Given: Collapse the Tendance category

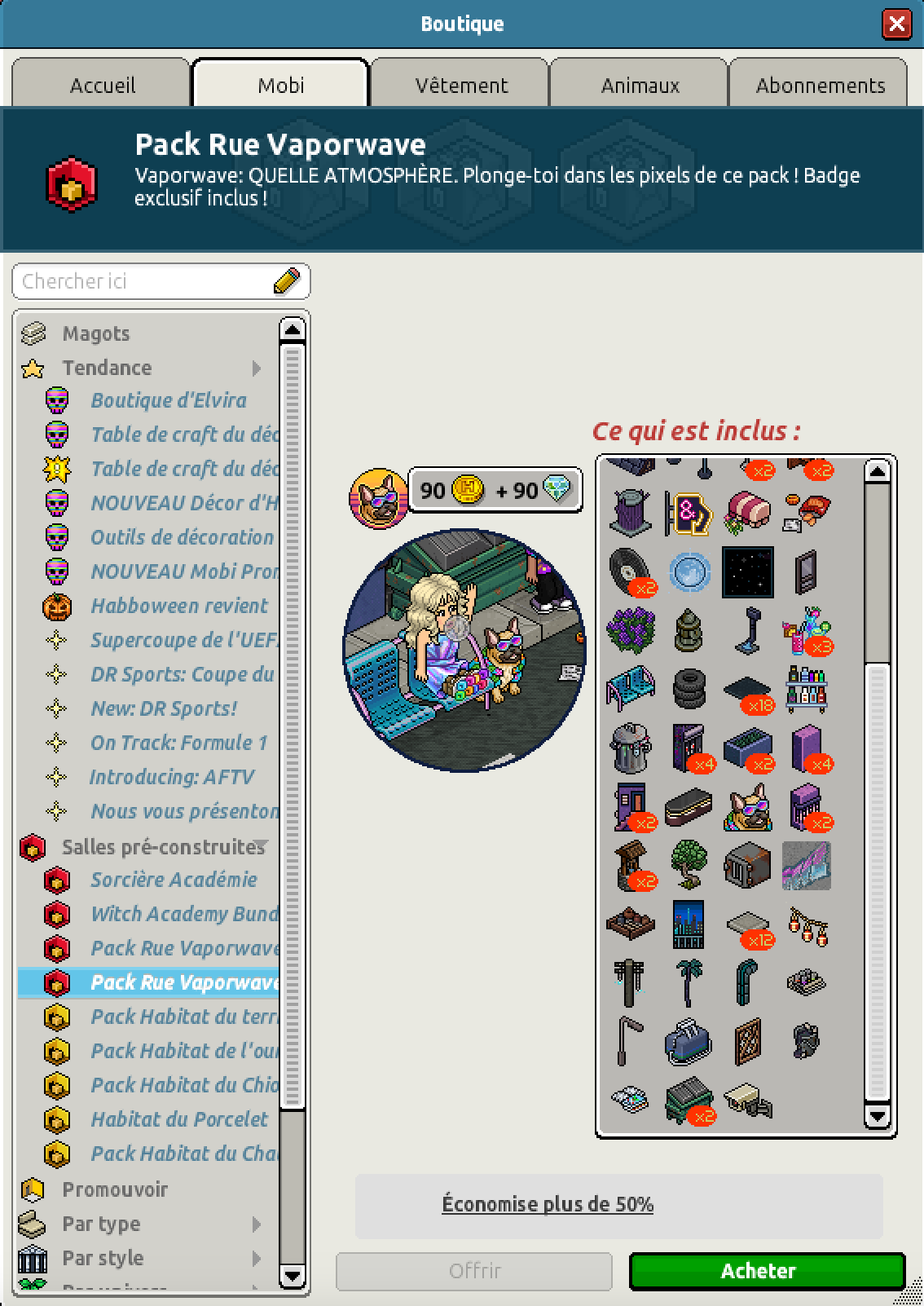Looking at the screenshot, I should click(x=106, y=368).
